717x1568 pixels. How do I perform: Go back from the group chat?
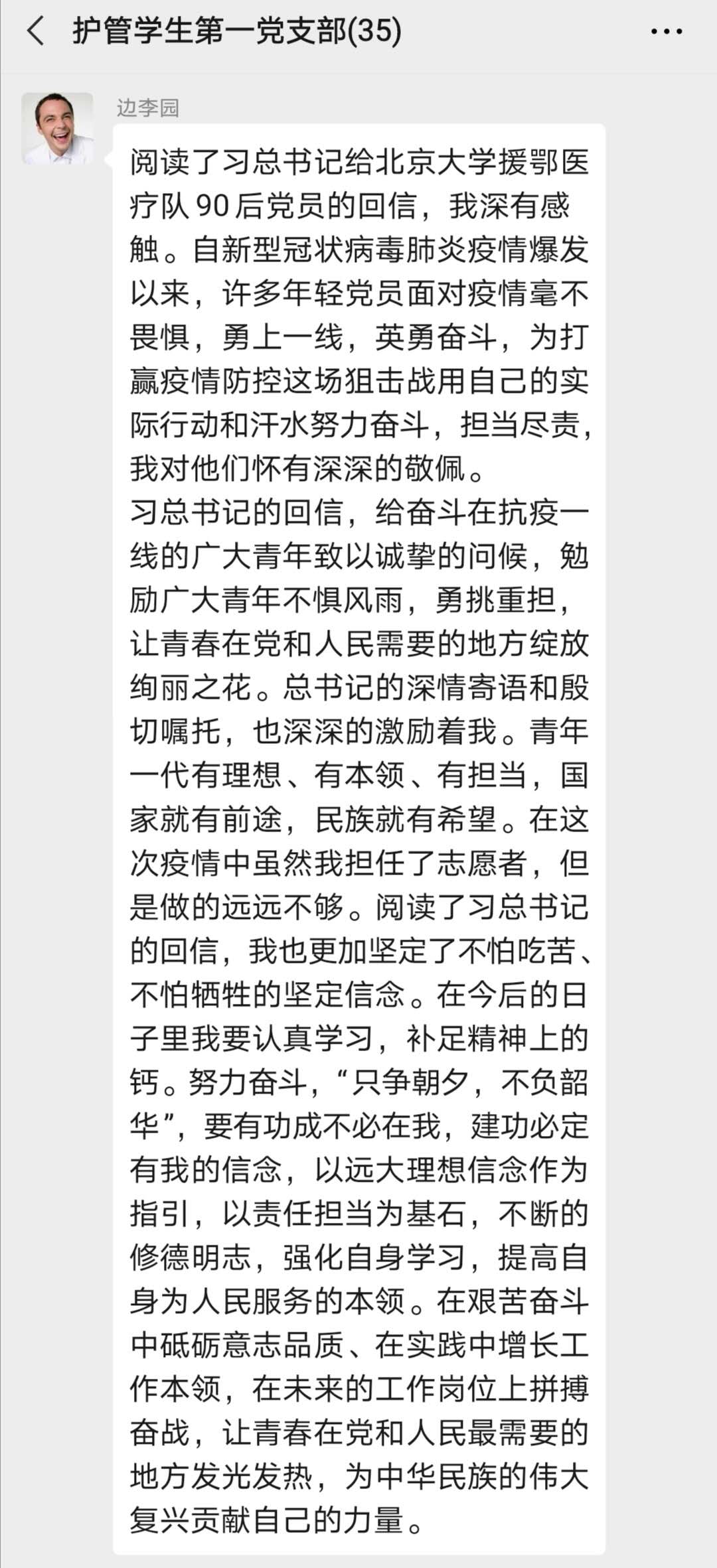pos(36,31)
